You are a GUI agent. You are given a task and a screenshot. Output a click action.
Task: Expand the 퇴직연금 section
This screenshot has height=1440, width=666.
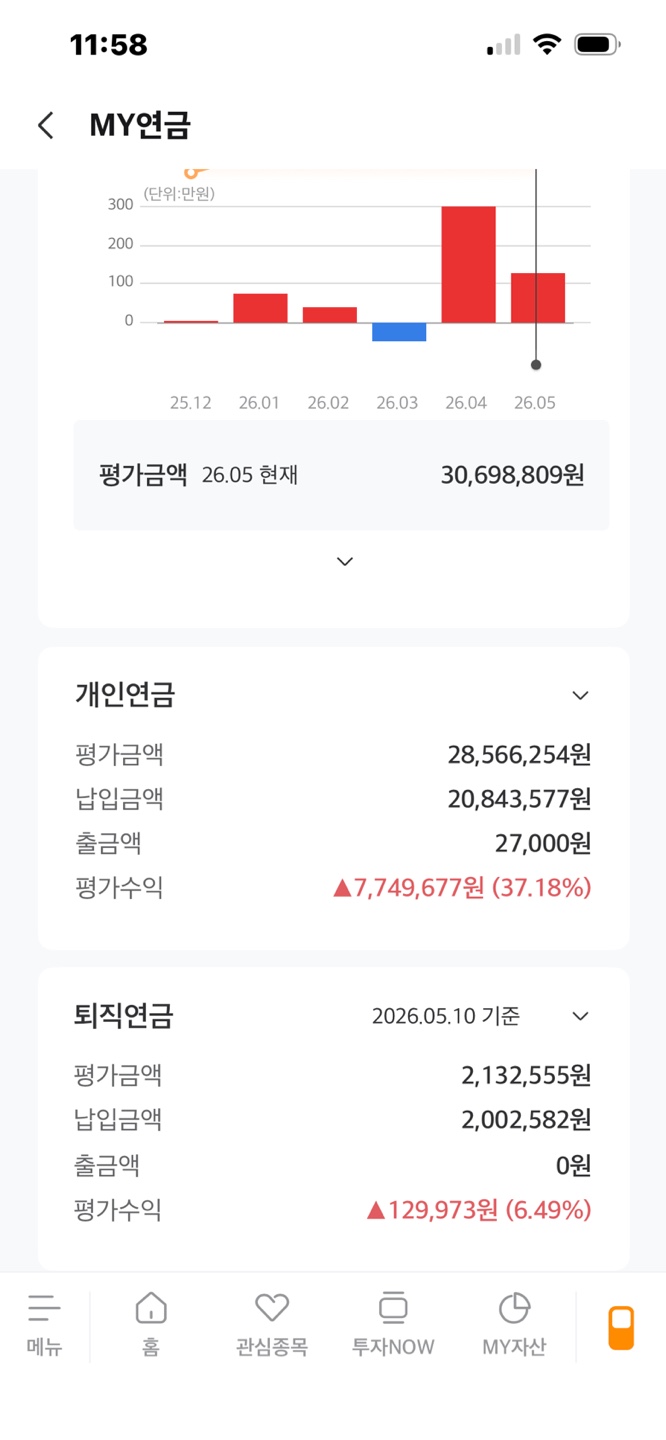(x=580, y=1016)
